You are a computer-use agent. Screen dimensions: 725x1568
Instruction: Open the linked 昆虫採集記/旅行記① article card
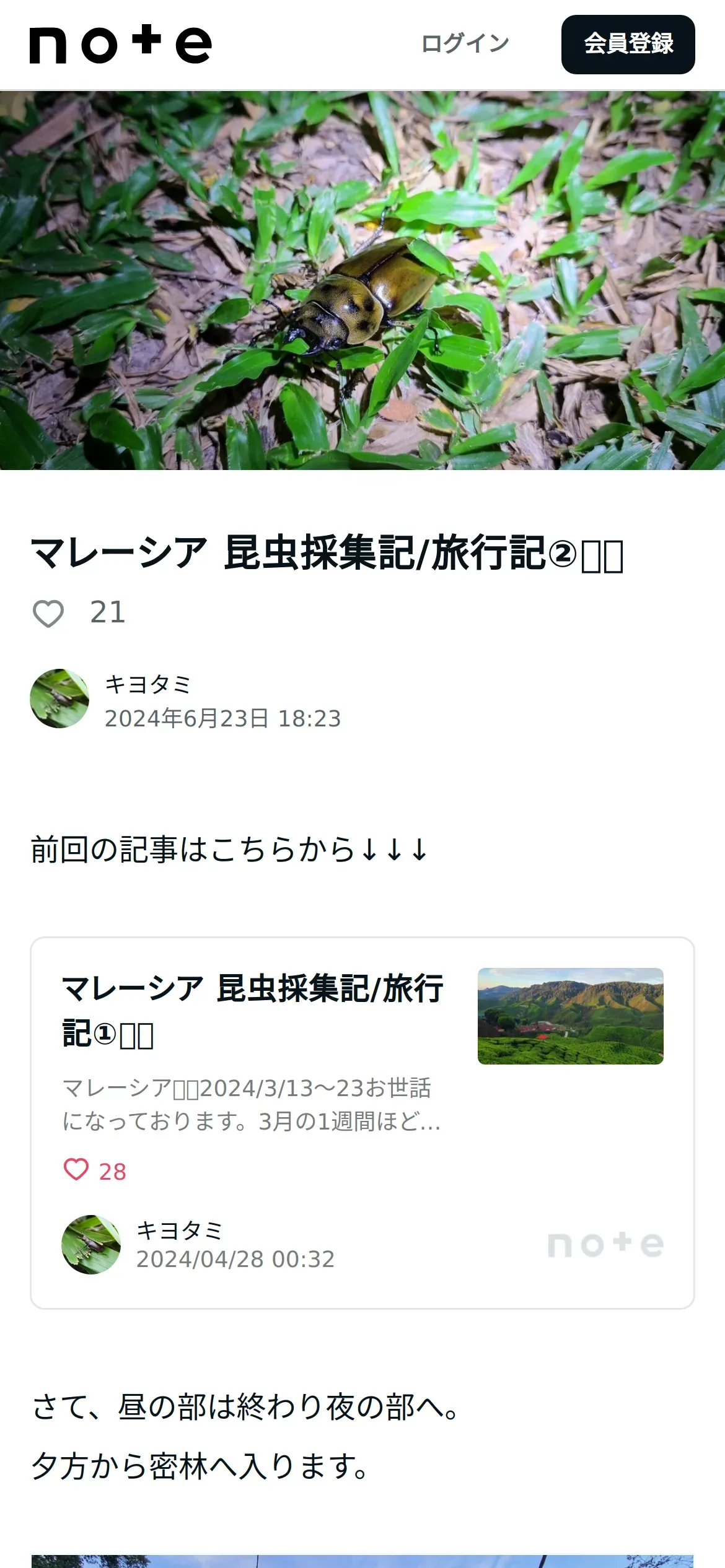pos(253,1010)
